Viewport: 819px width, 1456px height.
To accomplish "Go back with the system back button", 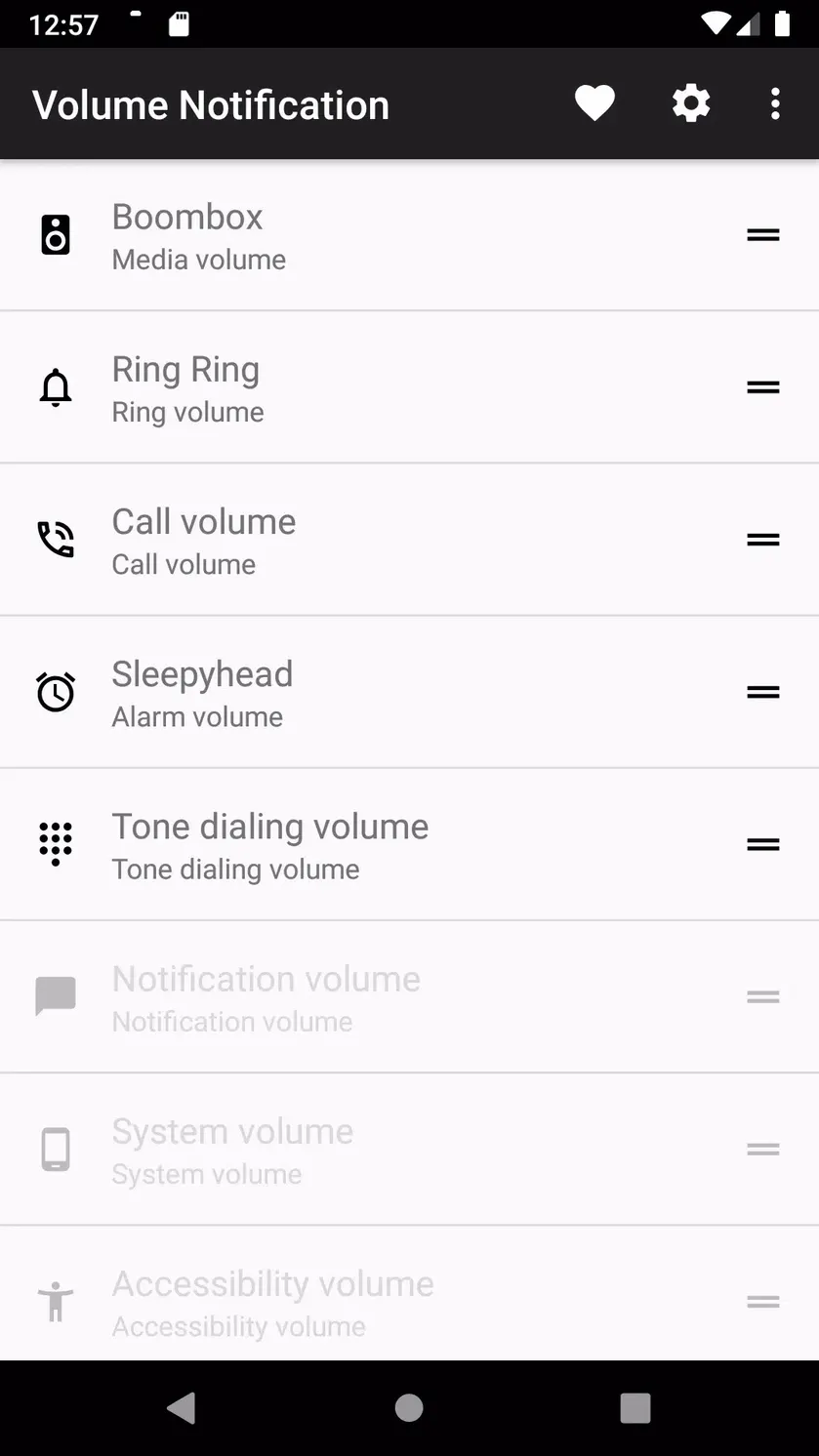I will tap(182, 1408).
